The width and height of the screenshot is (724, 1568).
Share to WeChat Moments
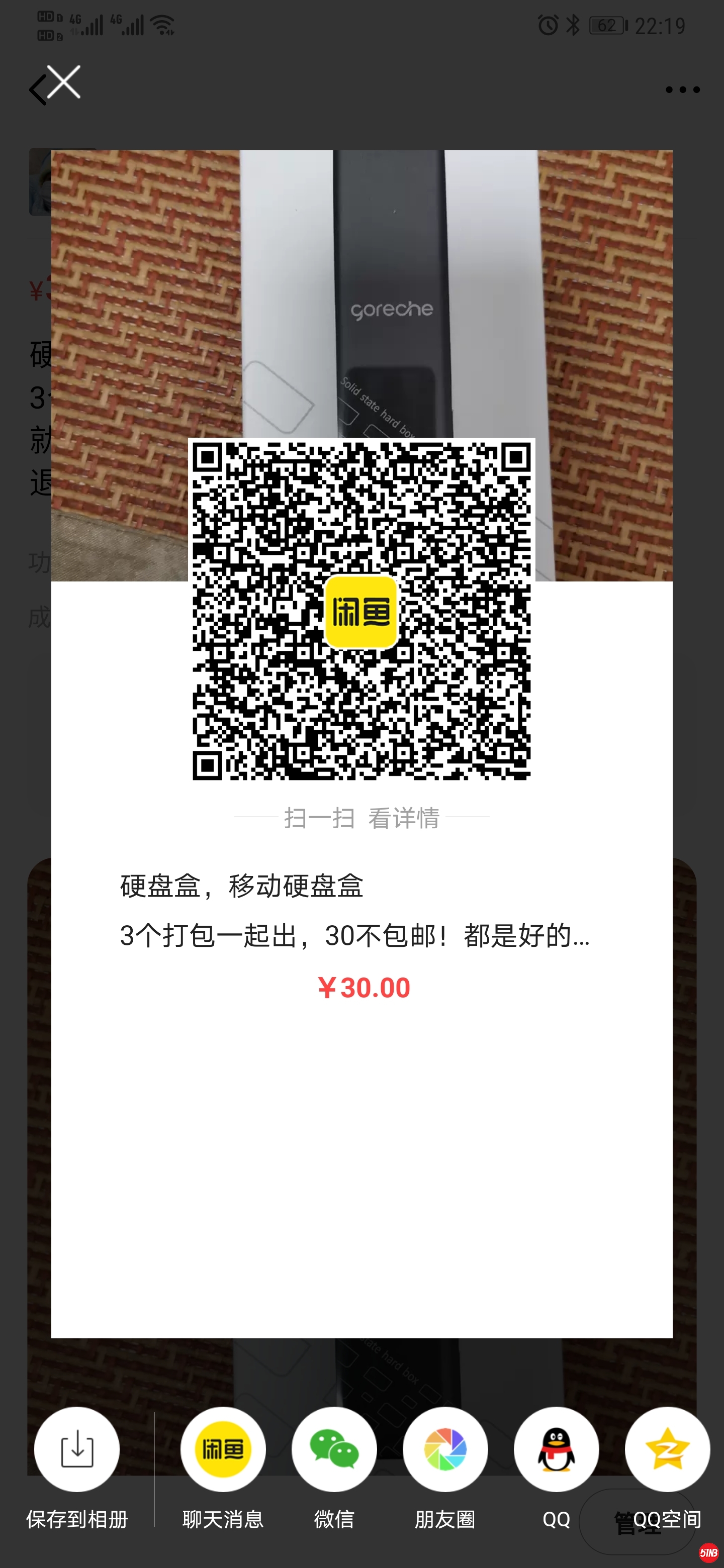tap(445, 1449)
